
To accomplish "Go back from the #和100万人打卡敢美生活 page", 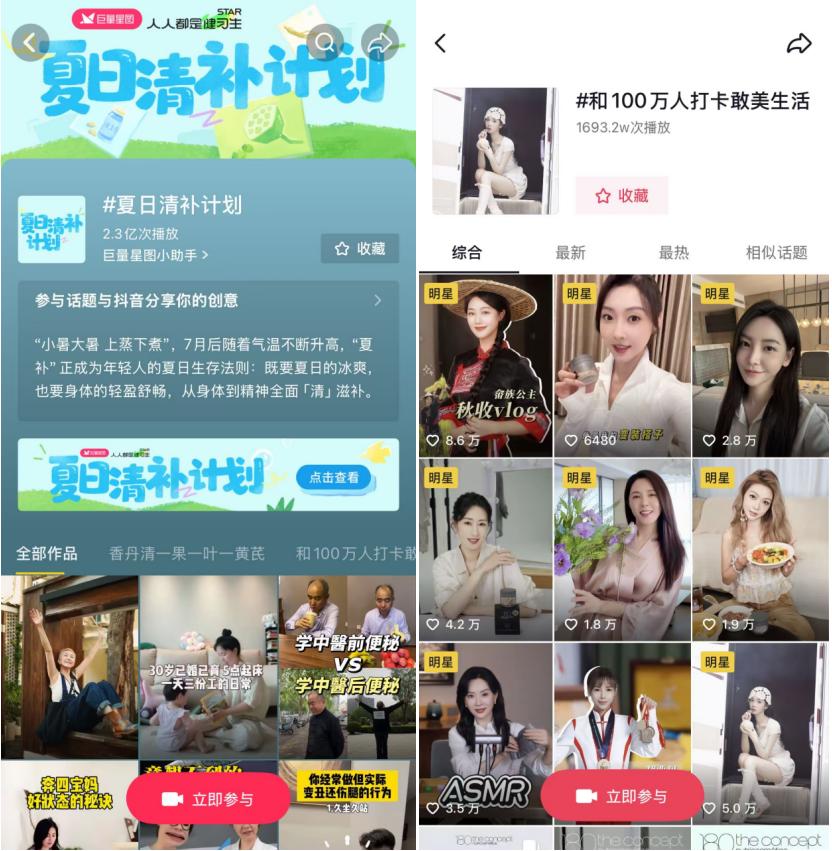I will pyautogui.click(x=441, y=43).
